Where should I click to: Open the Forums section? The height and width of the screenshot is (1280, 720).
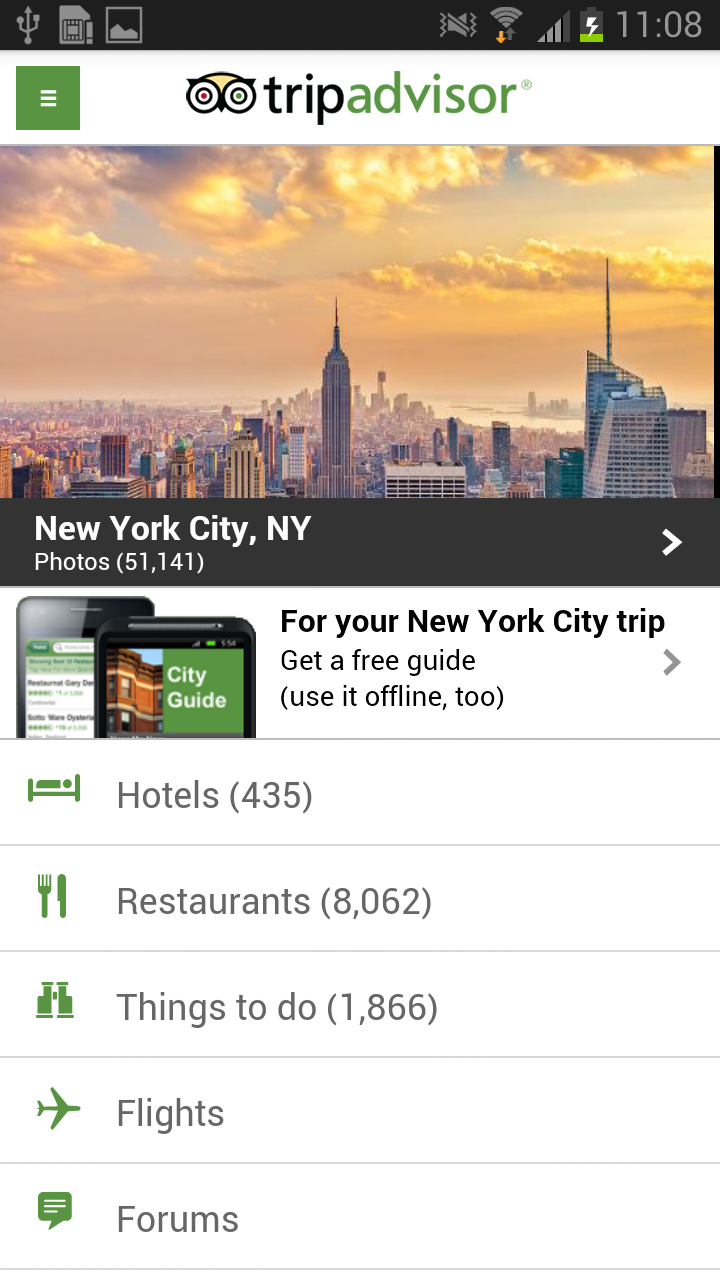pos(178,1218)
